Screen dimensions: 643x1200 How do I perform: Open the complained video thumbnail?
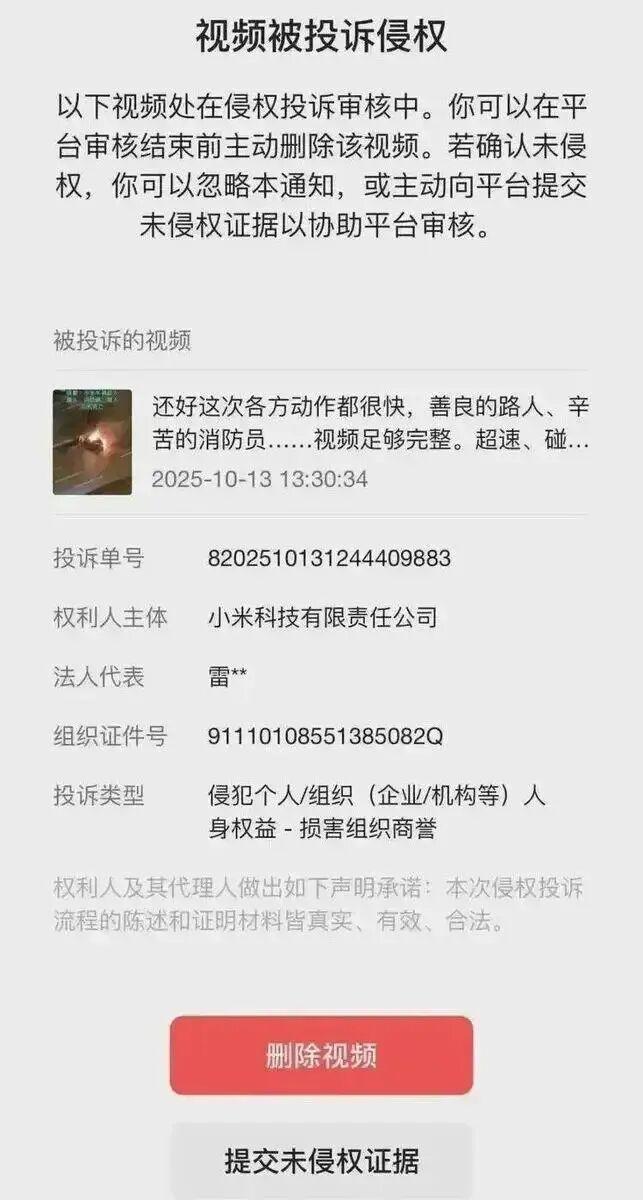[x=92, y=442]
